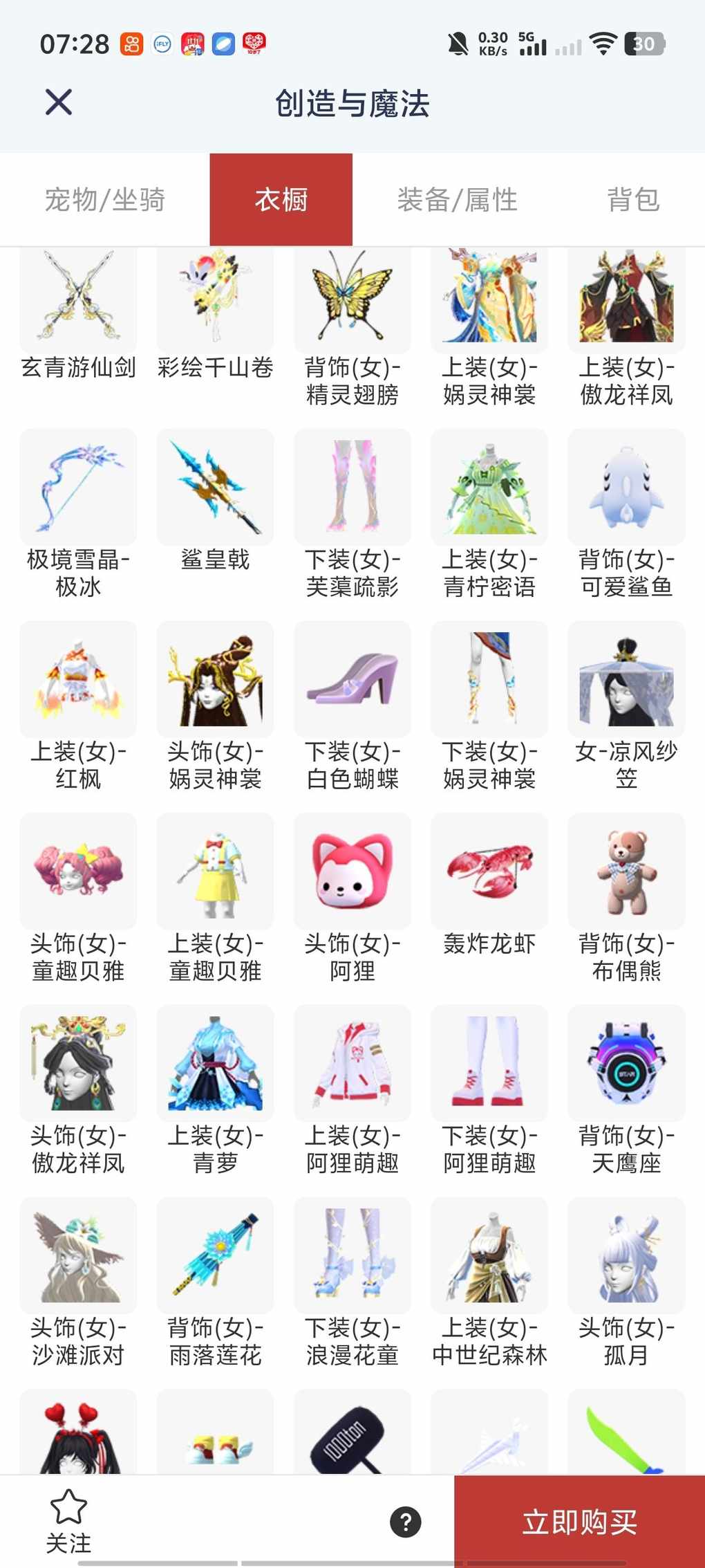Close the 创造与魔法 page
Screen dimensions: 705x1568
click(x=59, y=102)
